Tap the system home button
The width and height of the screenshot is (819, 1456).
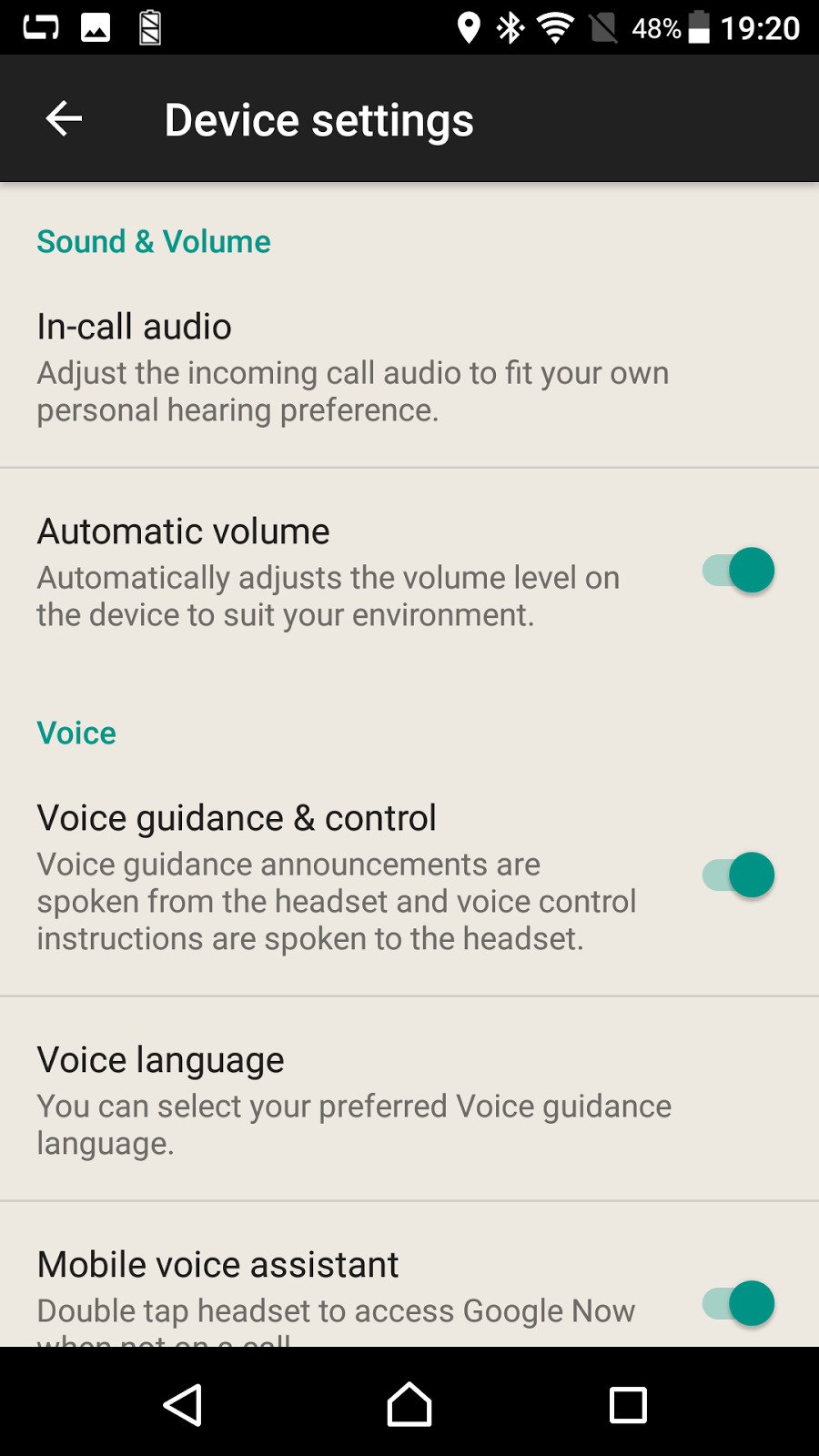click(409, 1405)
